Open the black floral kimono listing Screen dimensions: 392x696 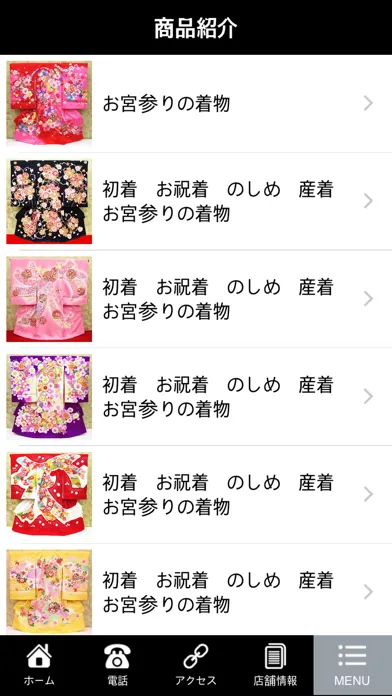196,201
